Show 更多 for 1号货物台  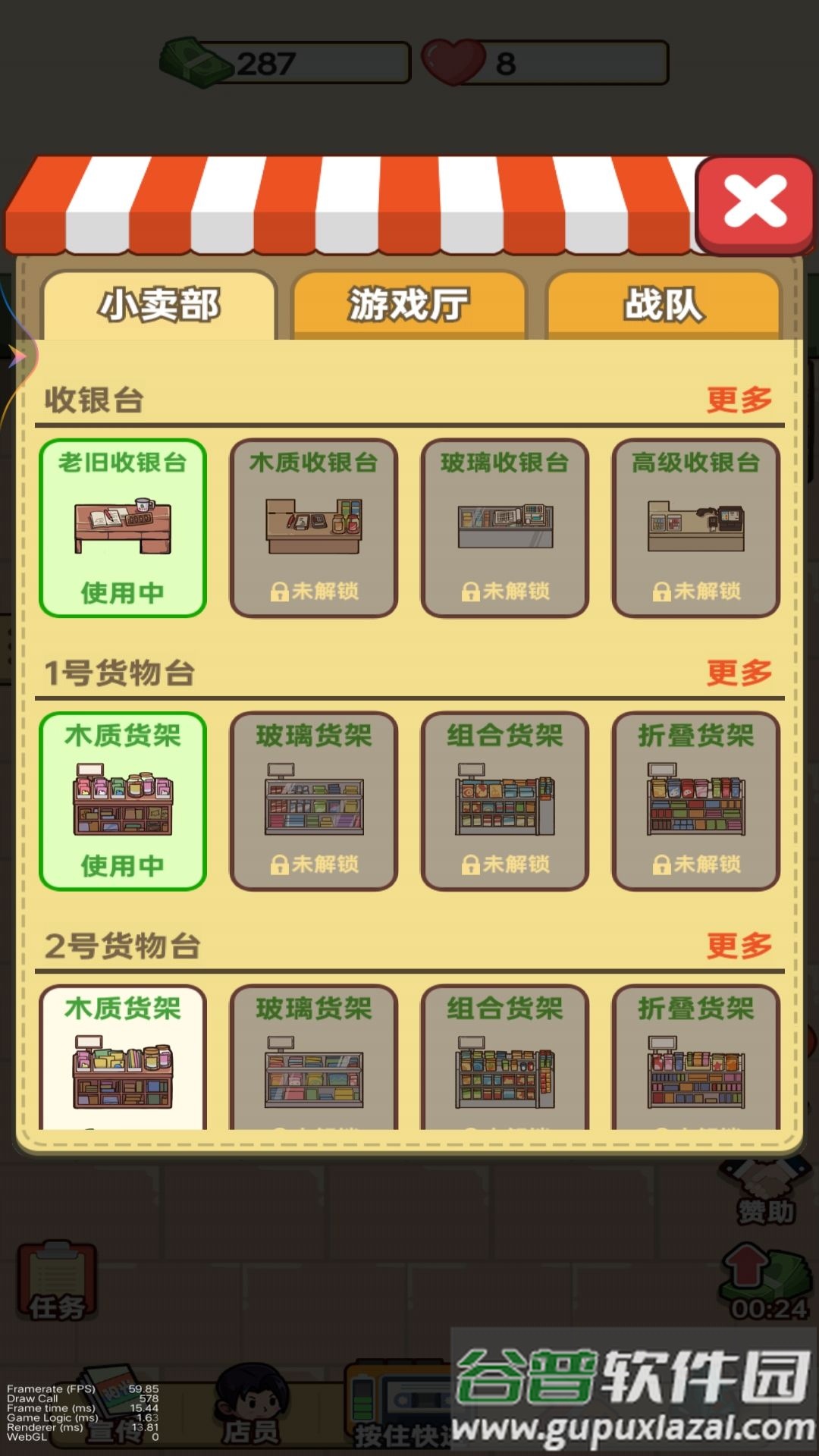[739, 673]
